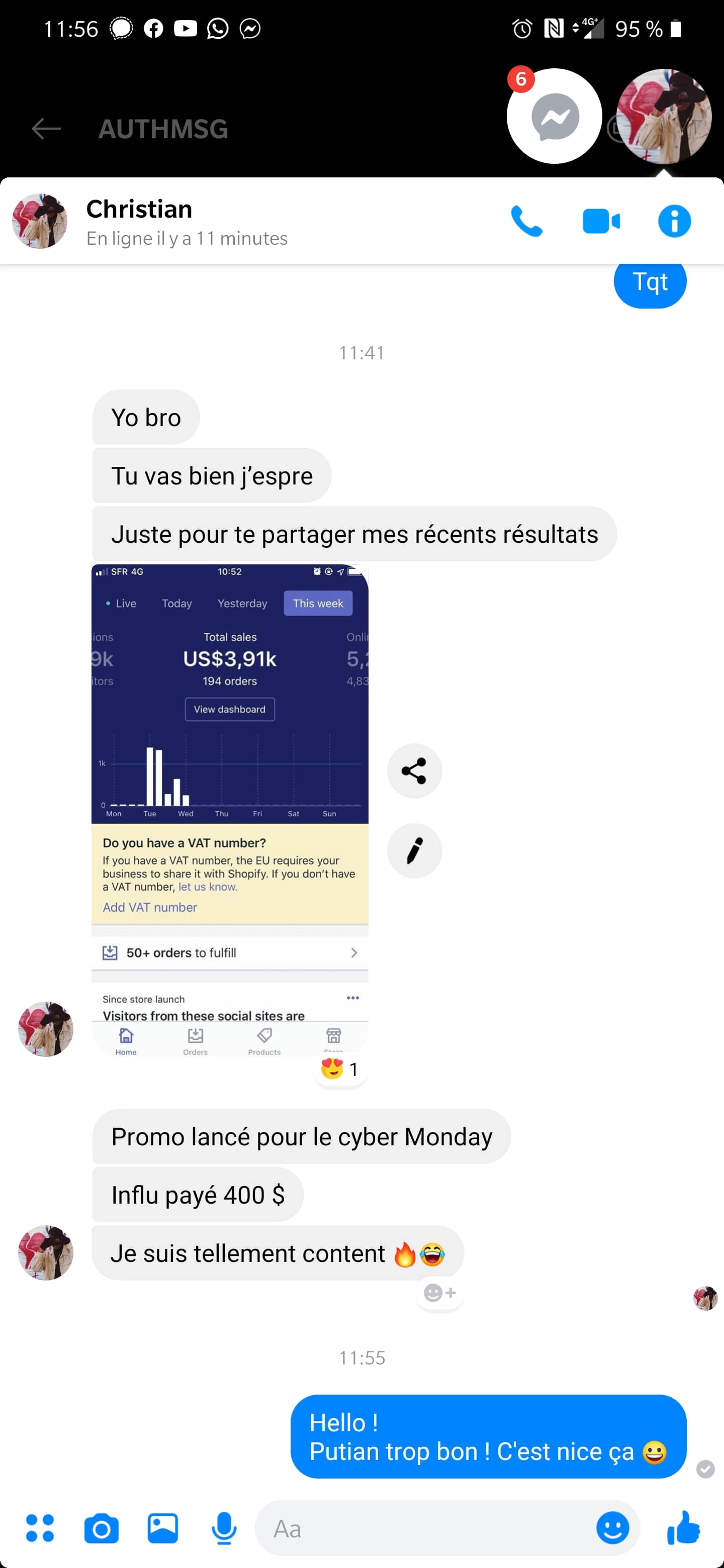Send a thumbs-up like
Viewport: 724px width, 1568px height.
pyautogui.click(x=683, y=1528)
